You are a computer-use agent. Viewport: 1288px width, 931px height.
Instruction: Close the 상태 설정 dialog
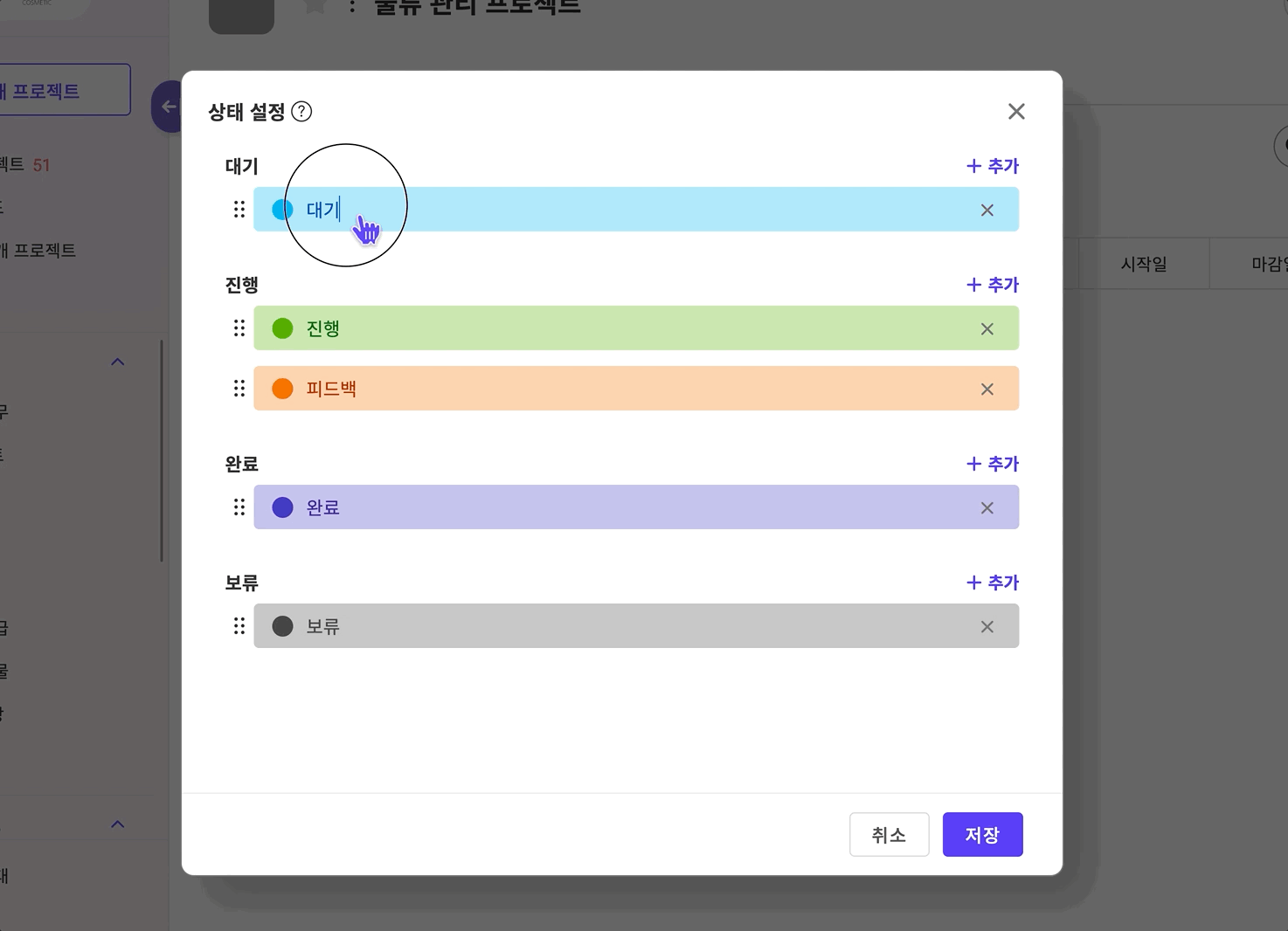coord(1016,112)
